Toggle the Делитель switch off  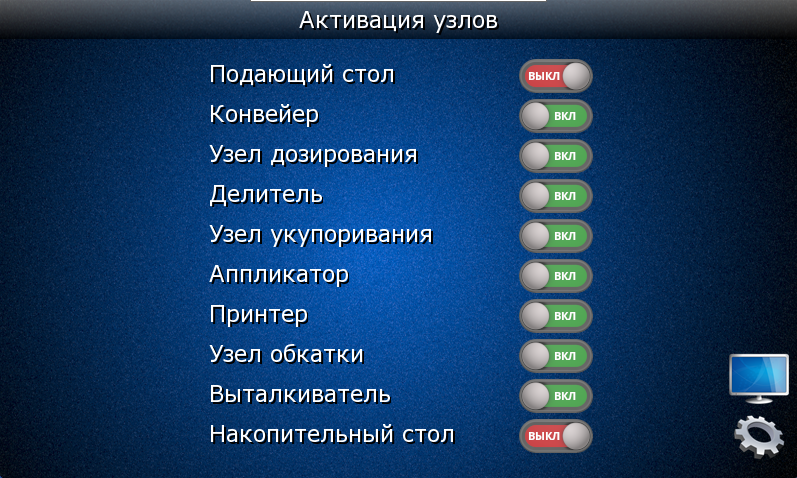point(555,196)
